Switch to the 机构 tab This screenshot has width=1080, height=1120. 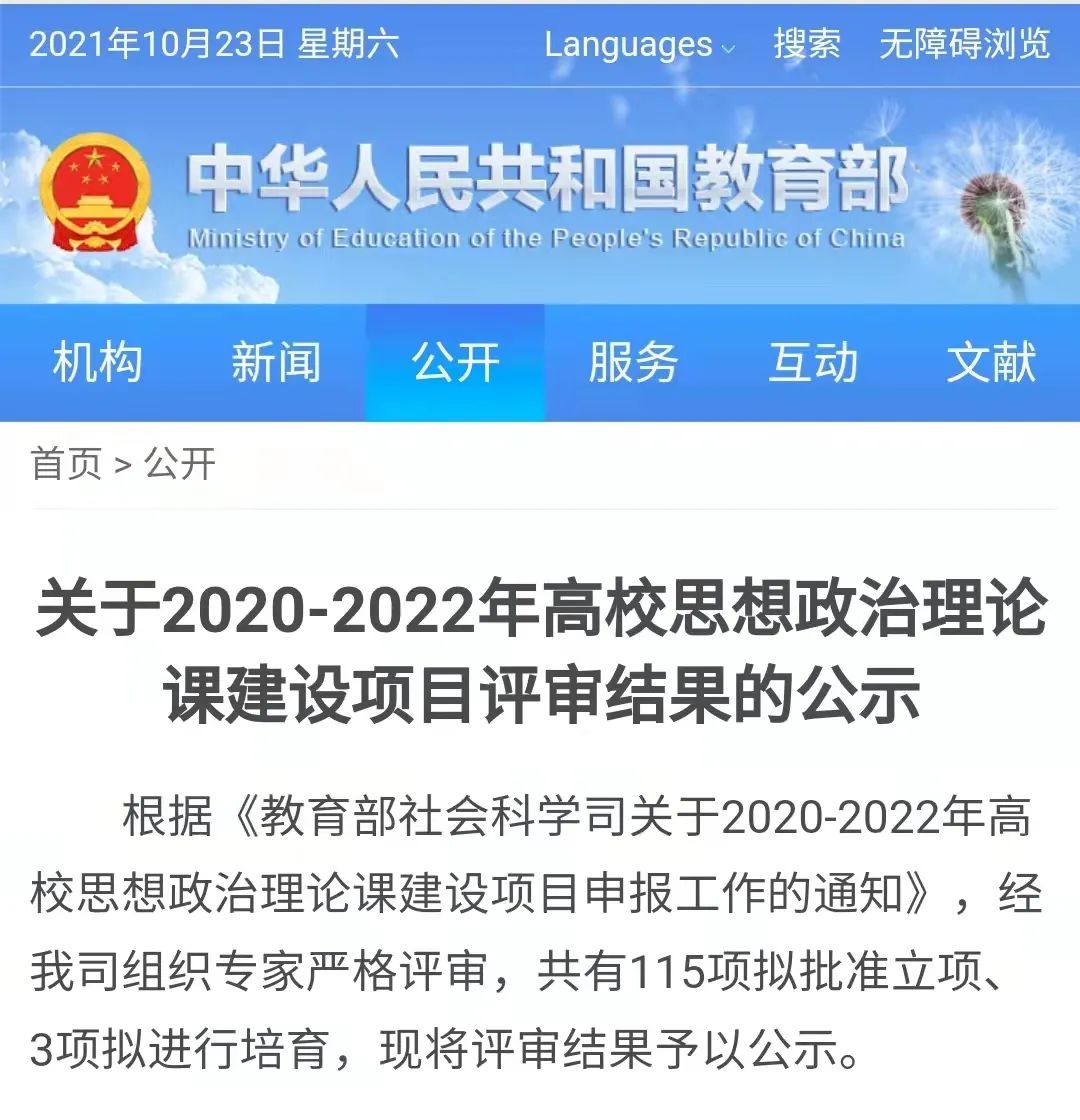click(97, 362)
